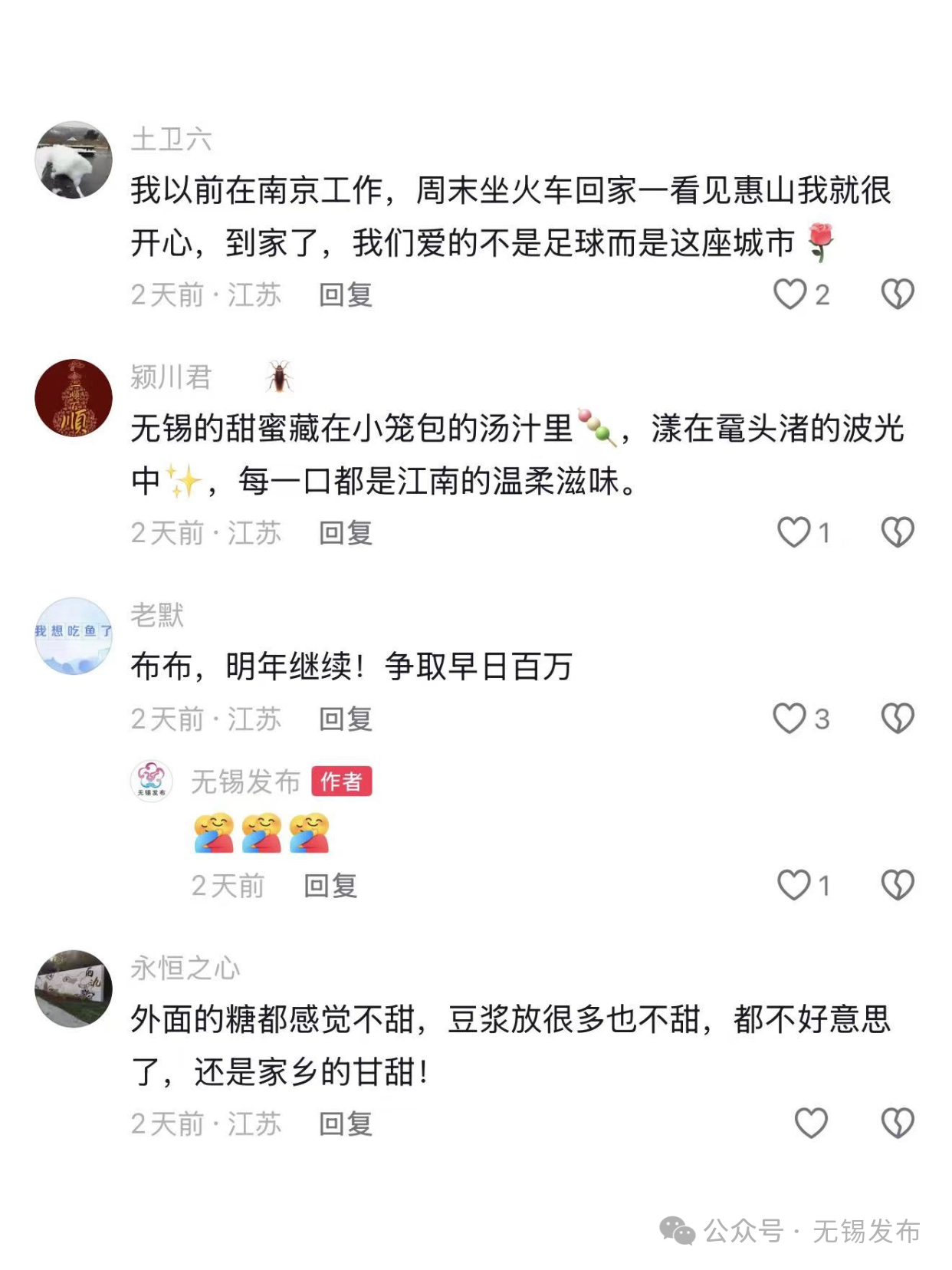Like the author 无锡发布's emoji reply

tap(794, 885)
